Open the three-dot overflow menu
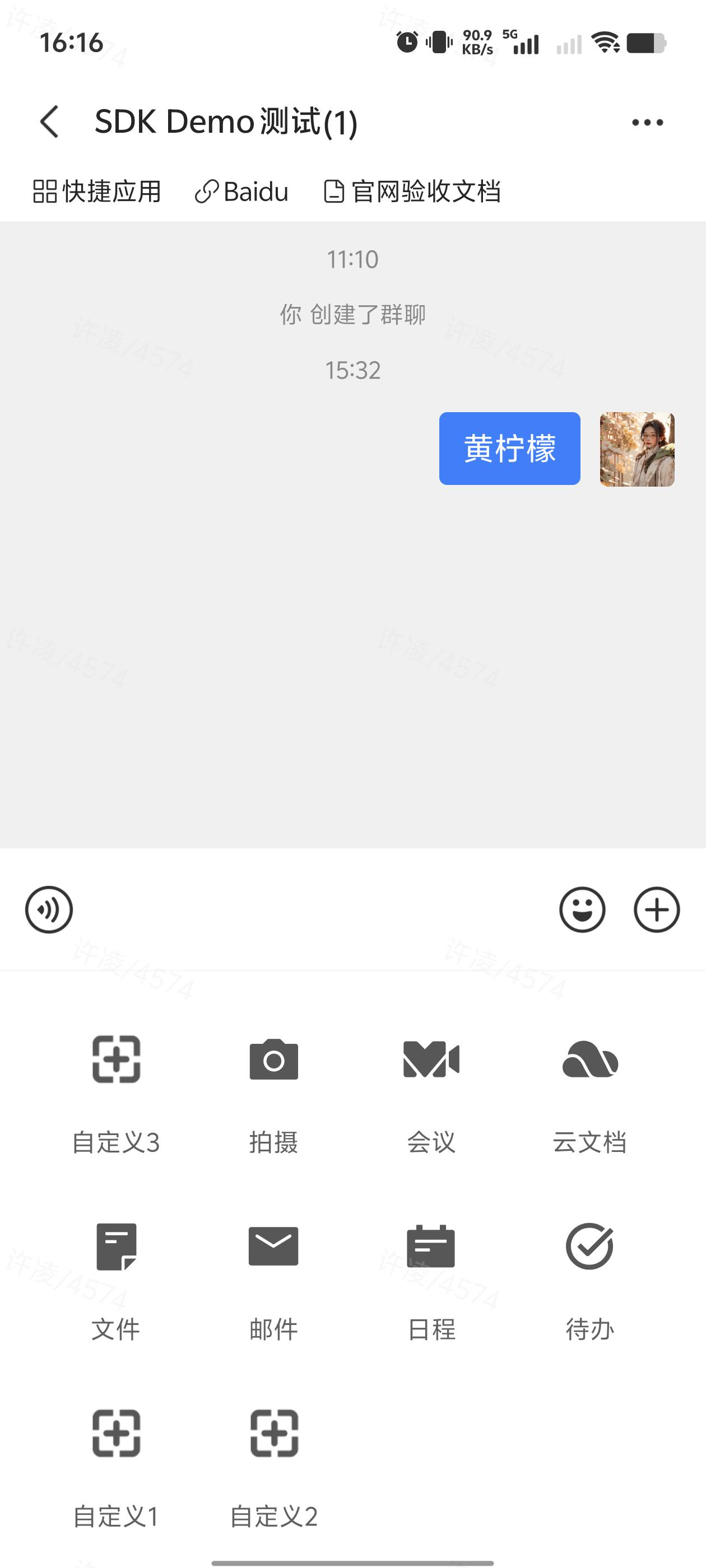 [x=647, y=122]
